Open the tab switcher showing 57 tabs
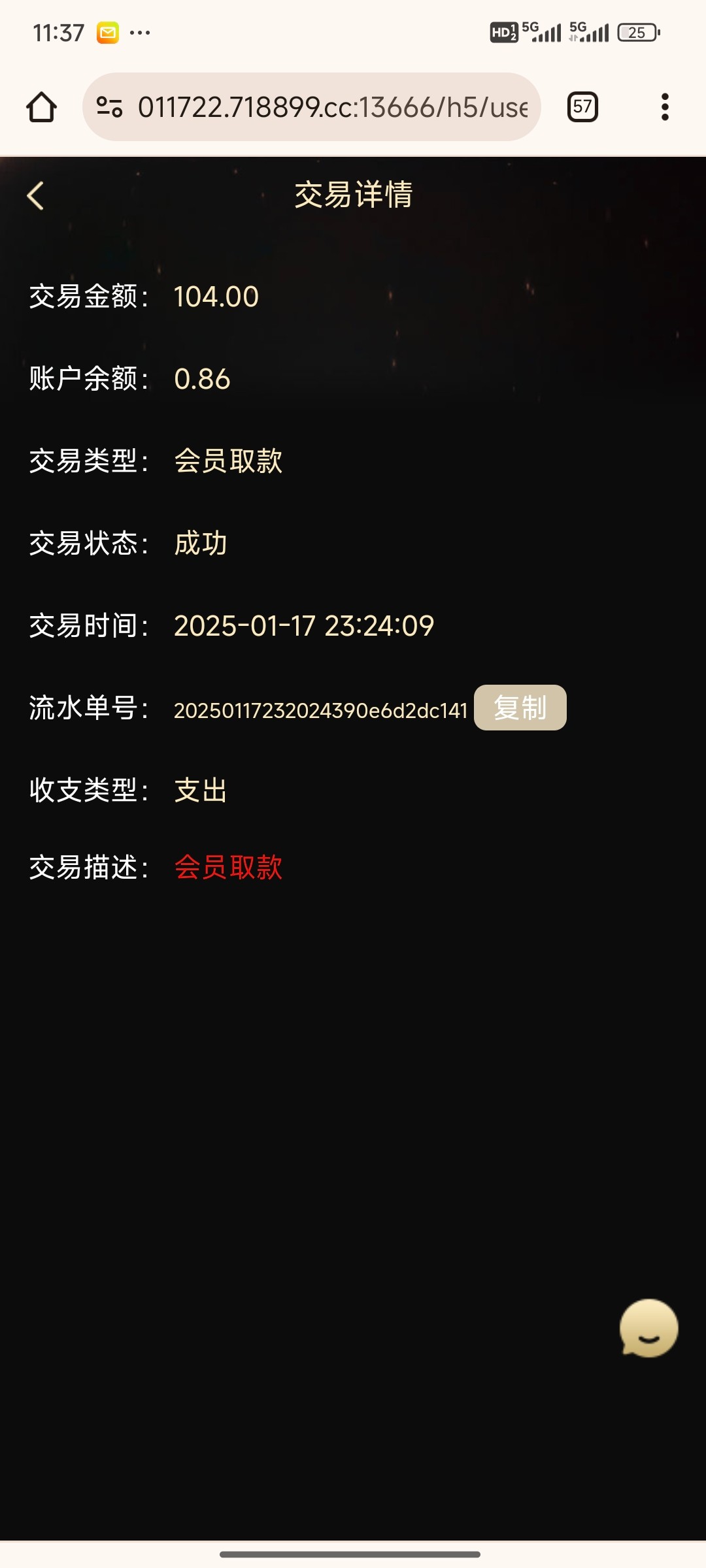 point(582,106)
